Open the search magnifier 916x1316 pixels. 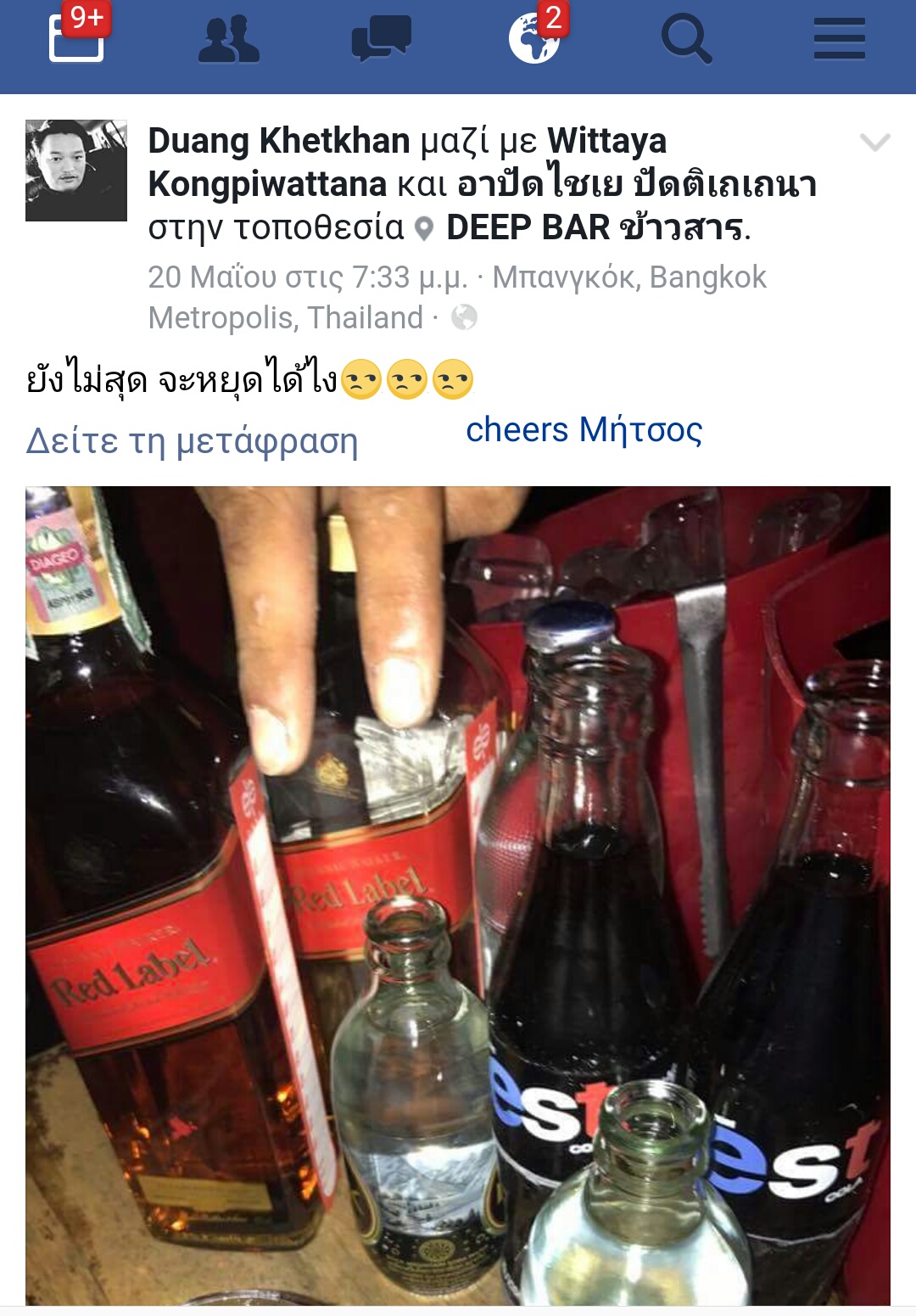click(686, 39)
